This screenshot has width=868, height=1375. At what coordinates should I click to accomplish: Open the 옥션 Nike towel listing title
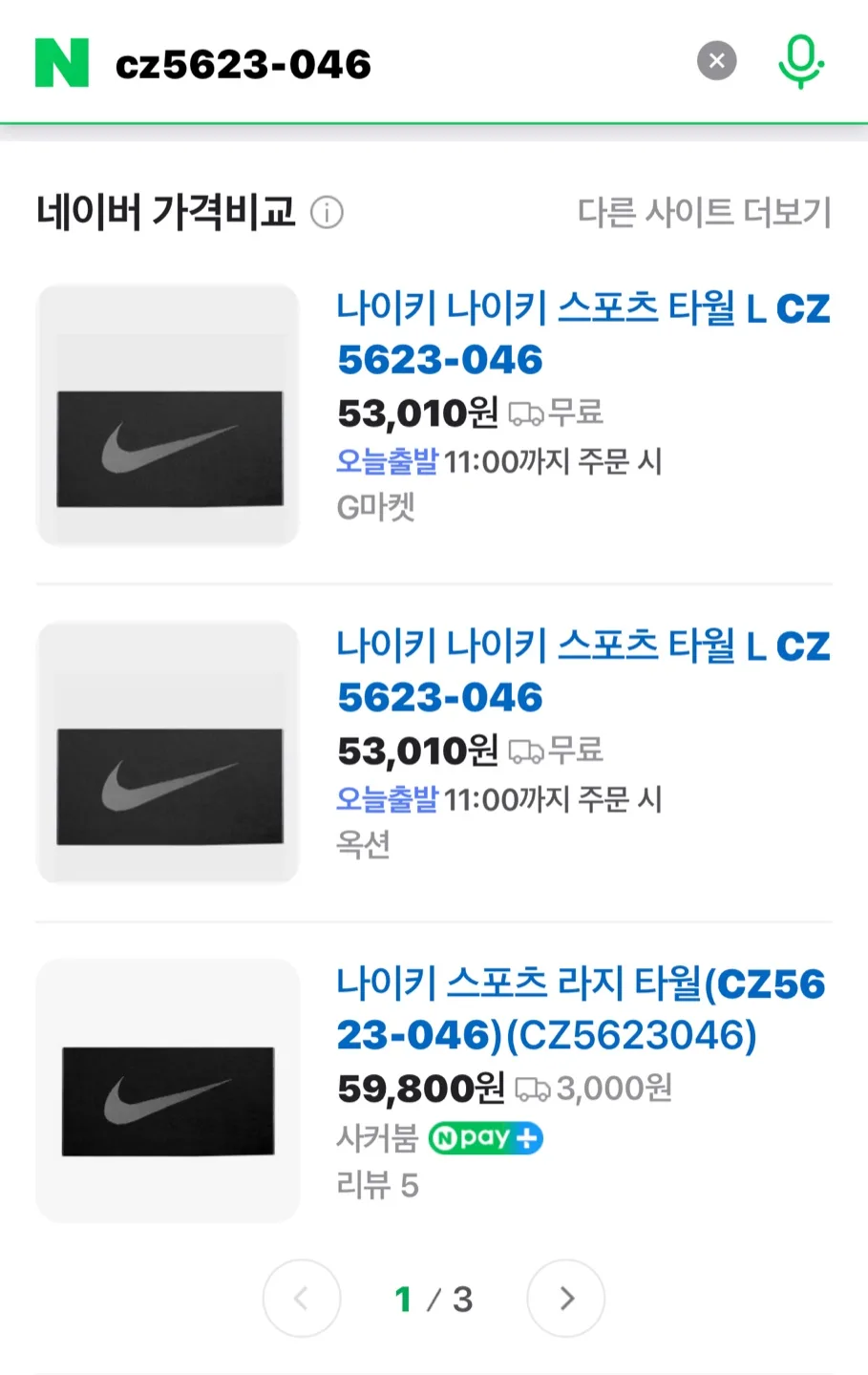tap(582, 671)
